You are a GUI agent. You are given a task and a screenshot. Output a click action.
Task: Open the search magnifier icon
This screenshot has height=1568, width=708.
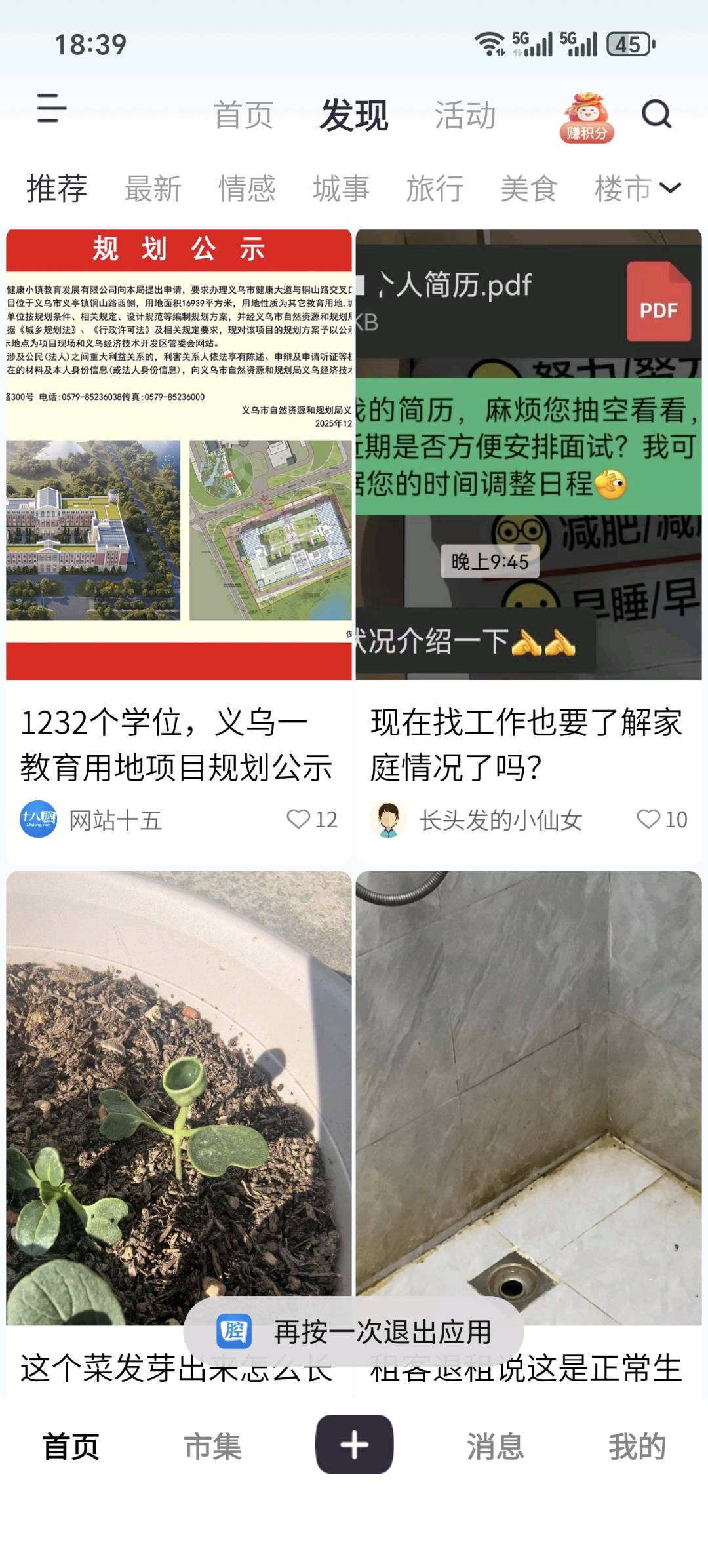pyautogui.click(x=656, y=114)
